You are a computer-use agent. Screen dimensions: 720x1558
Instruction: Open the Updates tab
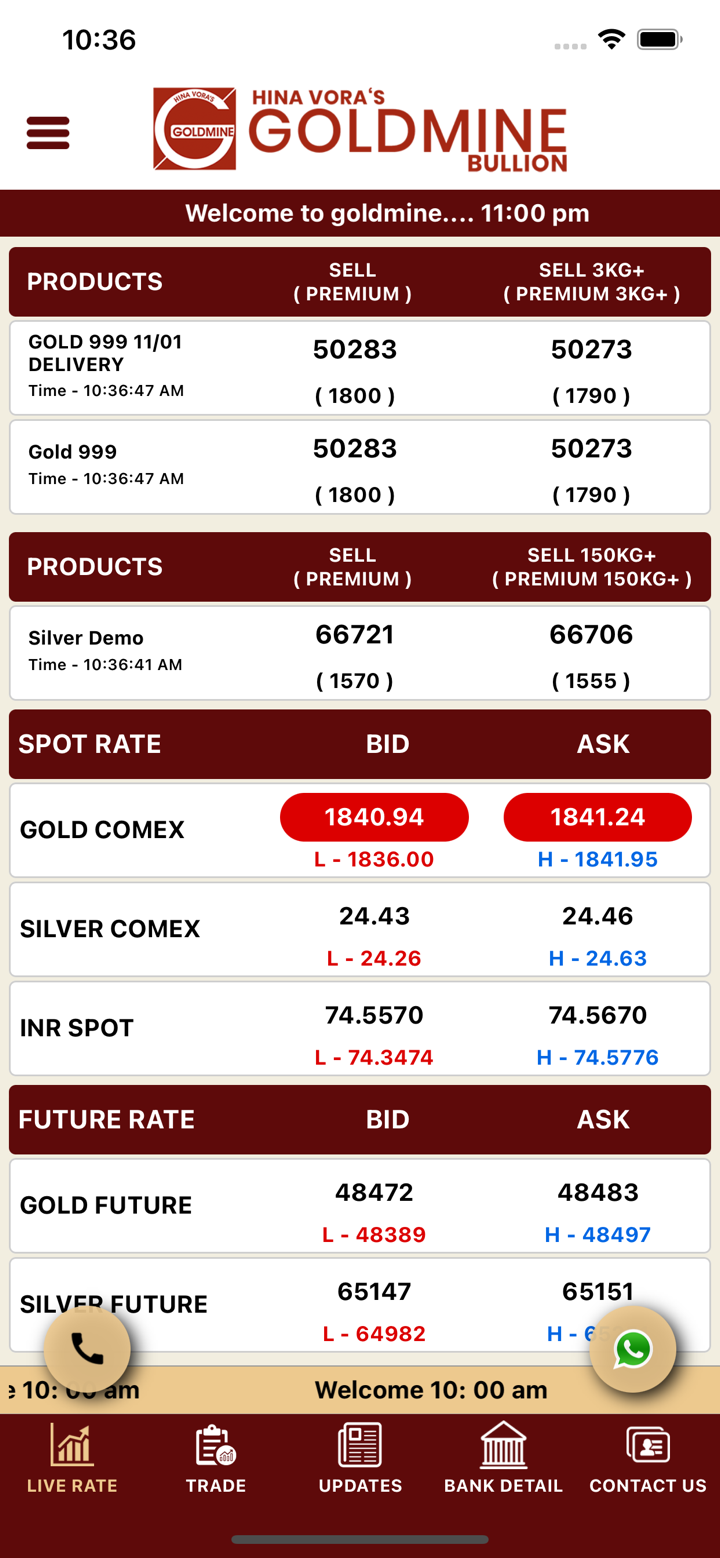coord(360,1459)
